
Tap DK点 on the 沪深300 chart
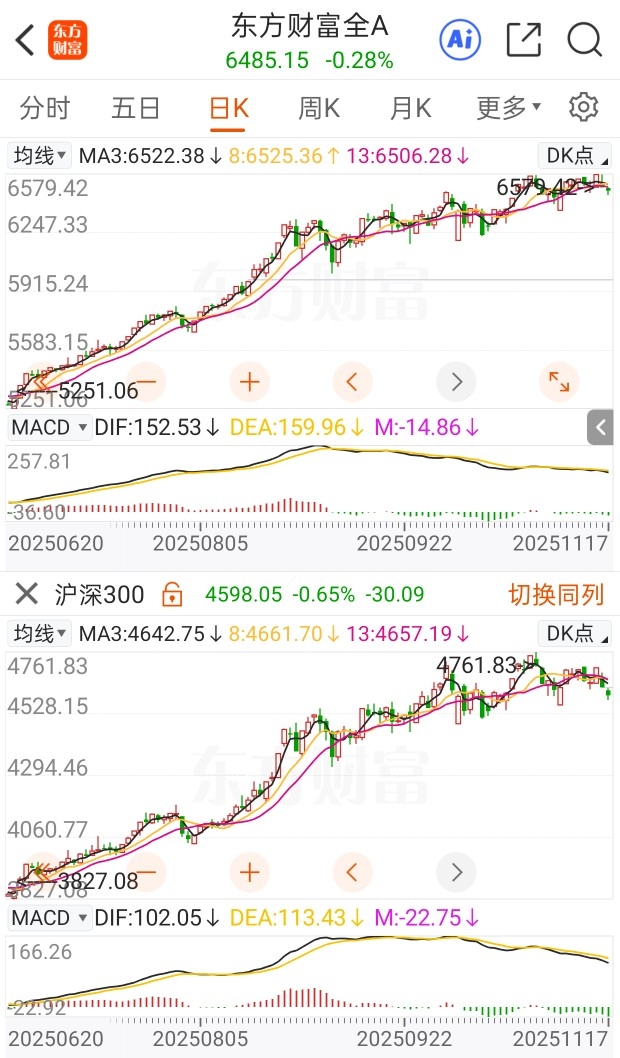574,634
